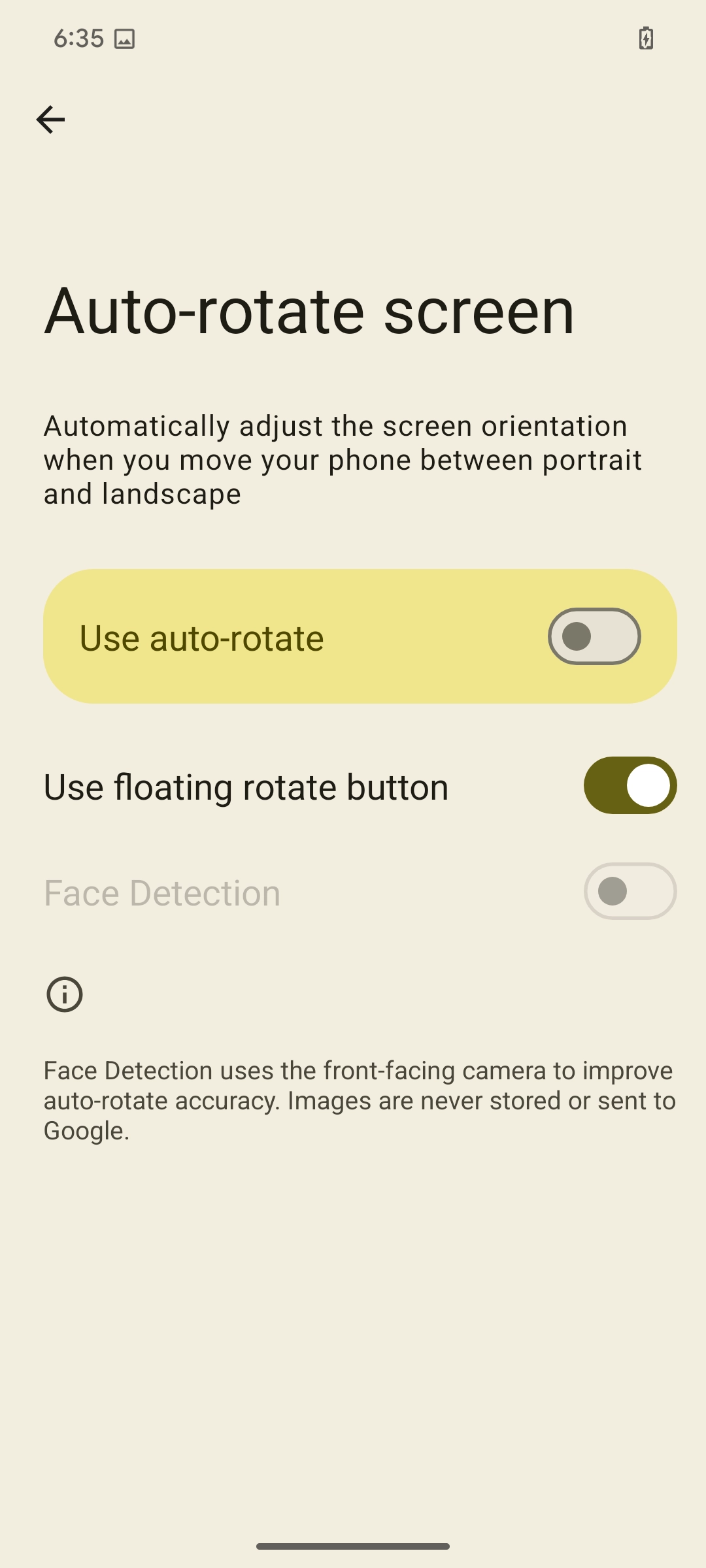
Task: Go back to the previous settings page
Action: click(50, 120)
